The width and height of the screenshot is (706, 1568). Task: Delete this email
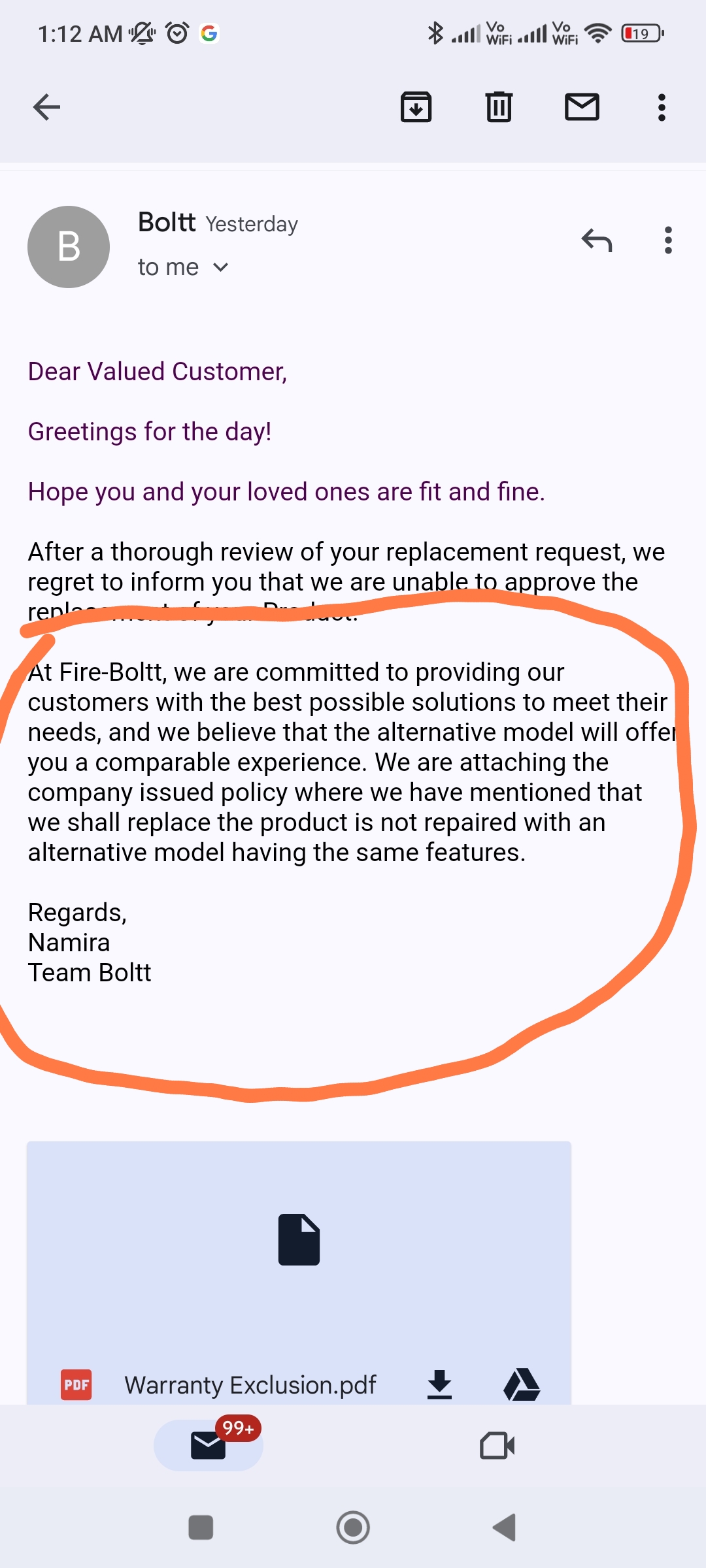pos(499,107)
